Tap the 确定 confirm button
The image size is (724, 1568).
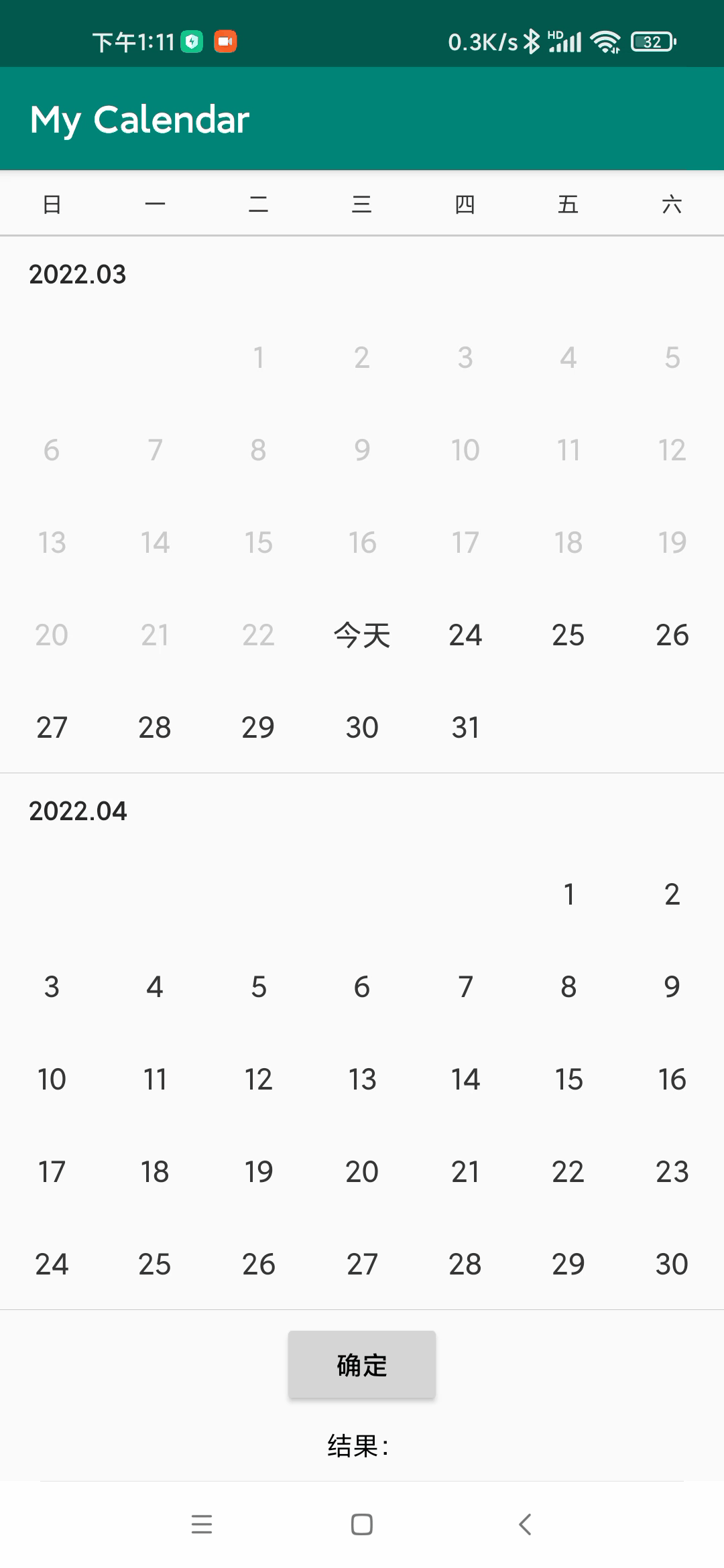click(362, 1365)
